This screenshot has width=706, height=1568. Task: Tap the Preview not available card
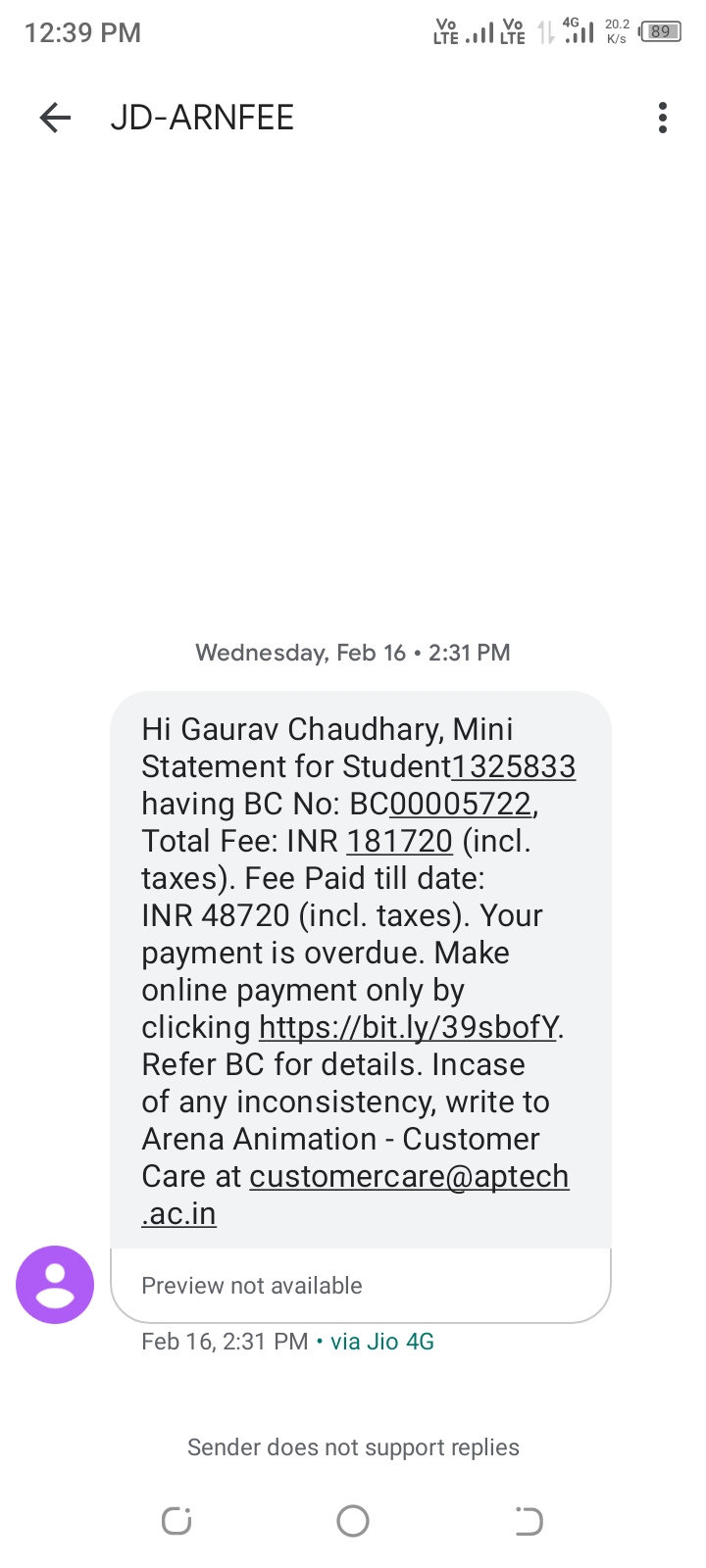coord(361,1286)
